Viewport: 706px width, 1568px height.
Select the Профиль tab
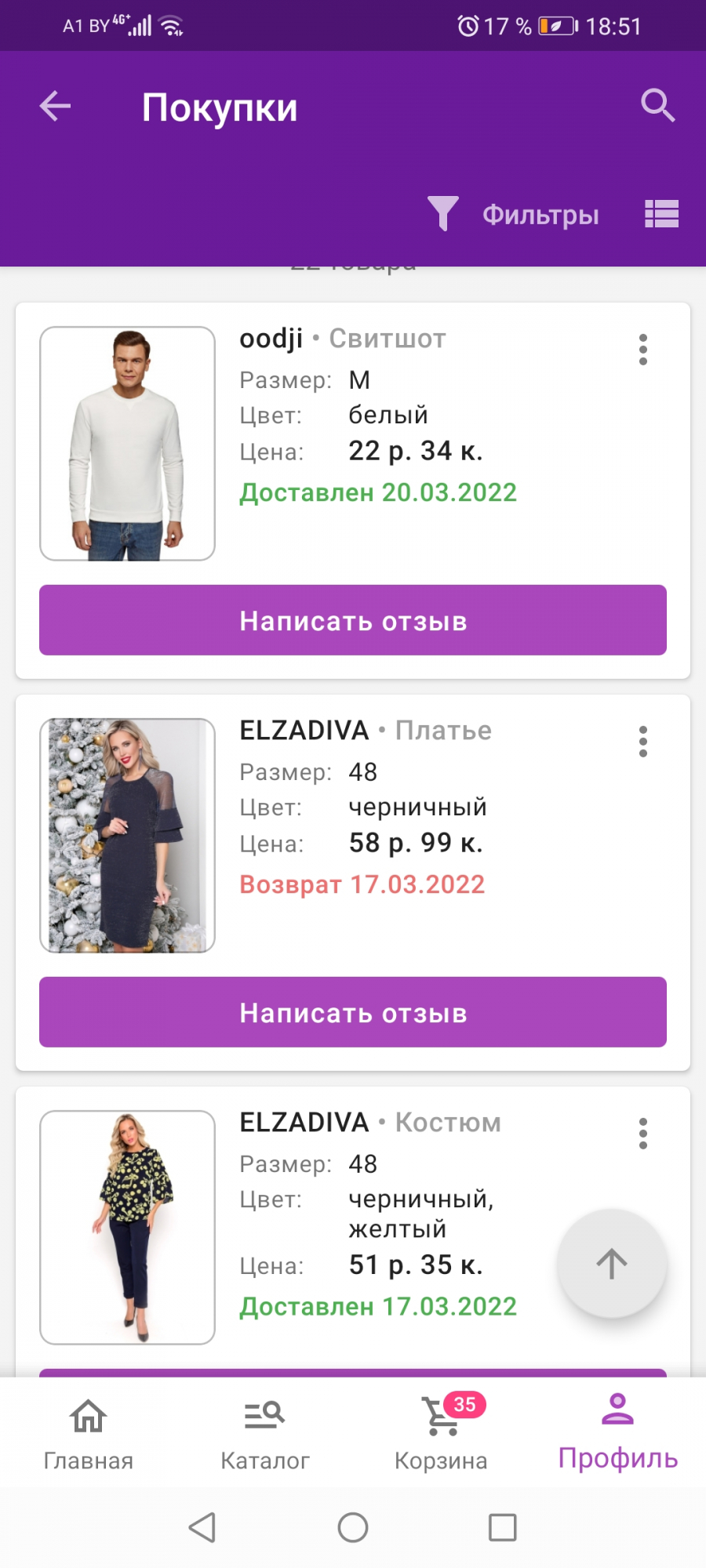click(617, 1434)
